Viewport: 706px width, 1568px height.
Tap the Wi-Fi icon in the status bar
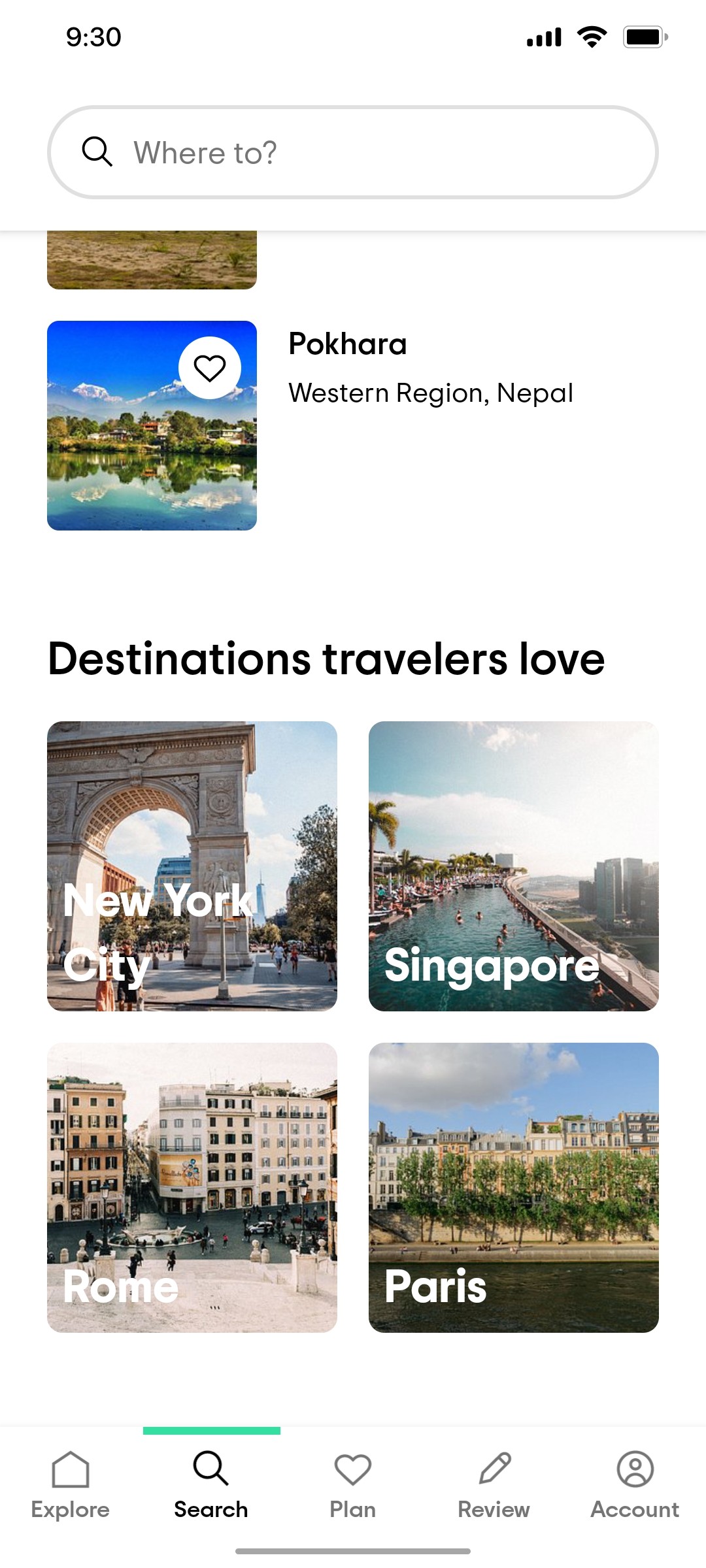click(591, 37)
